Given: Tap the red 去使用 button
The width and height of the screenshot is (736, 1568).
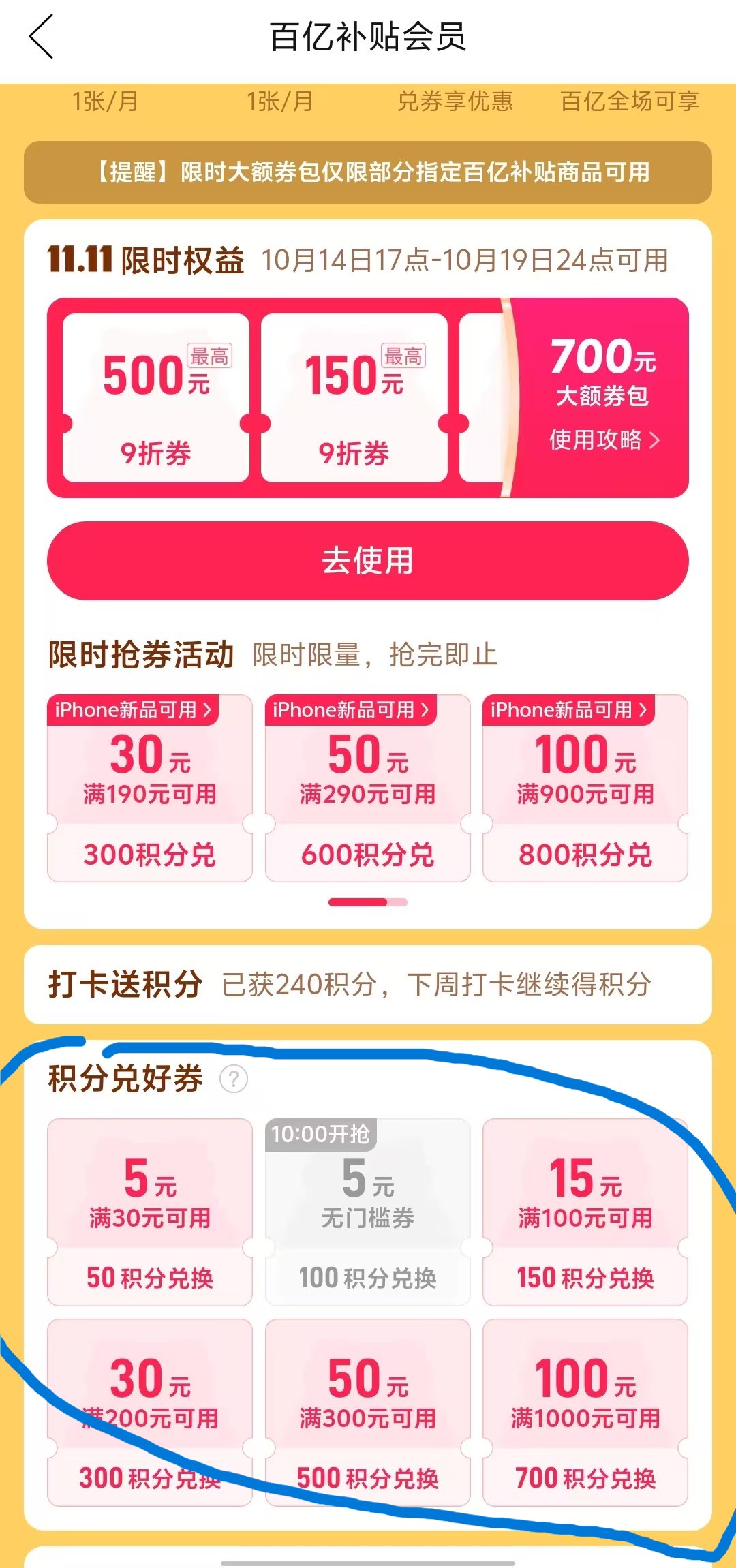Looking at the screenshot, I should pos(367,561).
